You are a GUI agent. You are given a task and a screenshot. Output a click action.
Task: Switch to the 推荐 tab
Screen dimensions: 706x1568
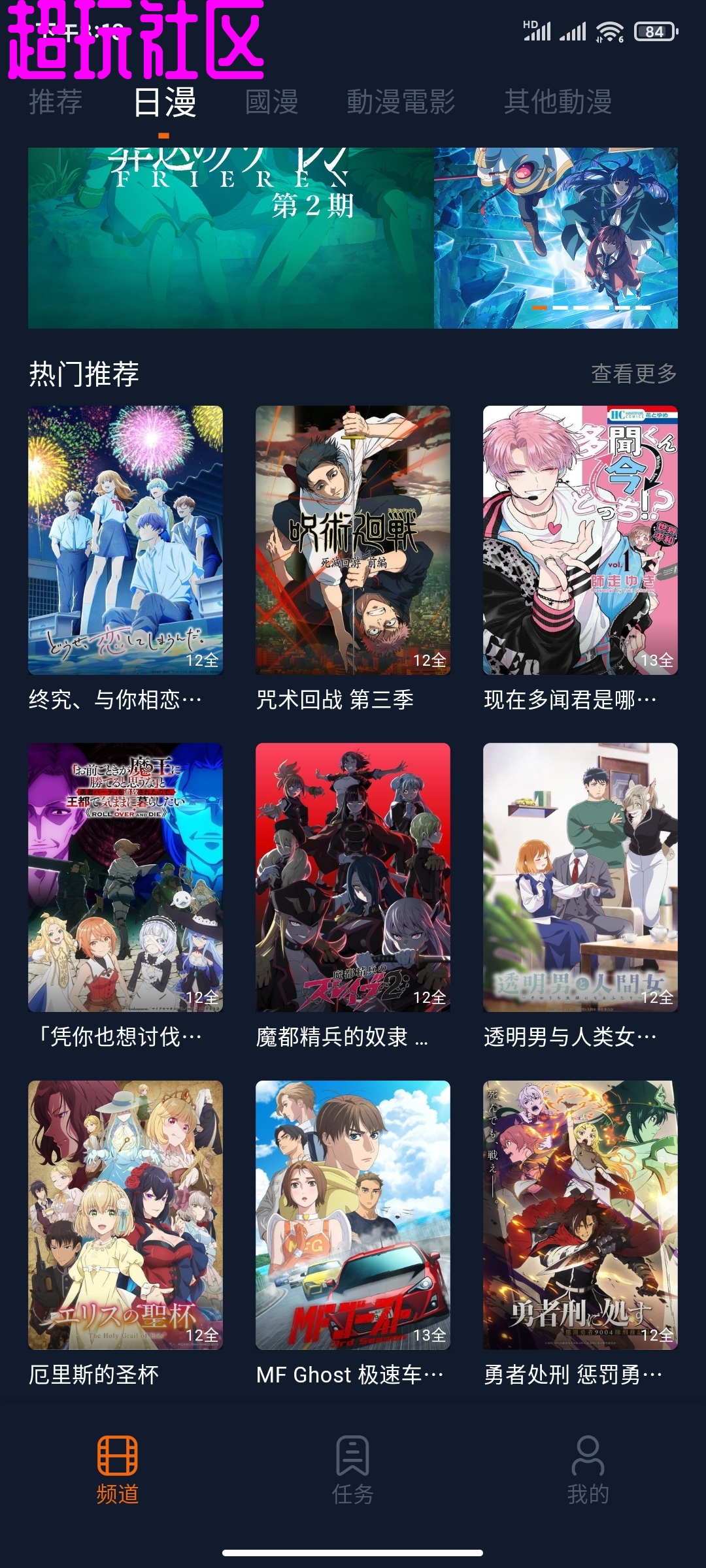(x=56, y=102)
